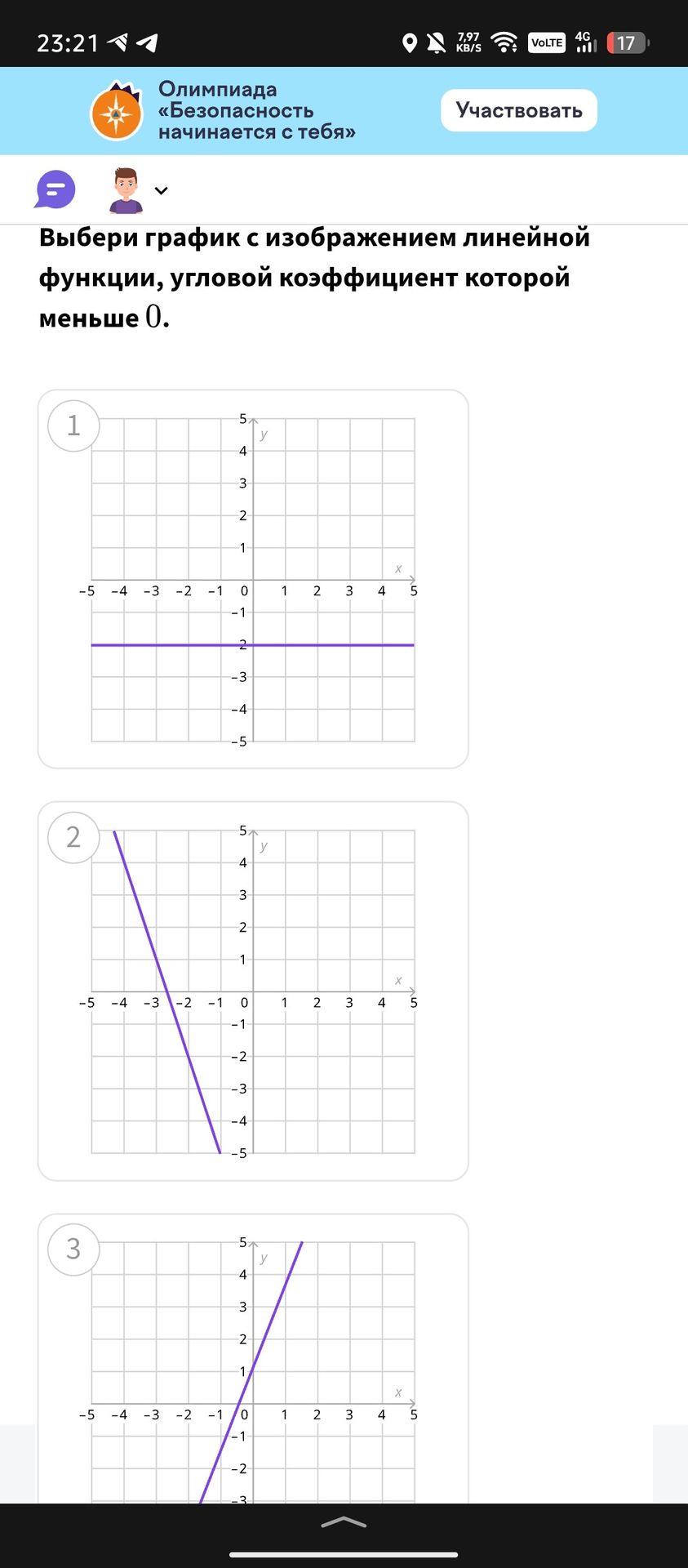Pick graph option 3 with the increasing line

pos(253,1358)
